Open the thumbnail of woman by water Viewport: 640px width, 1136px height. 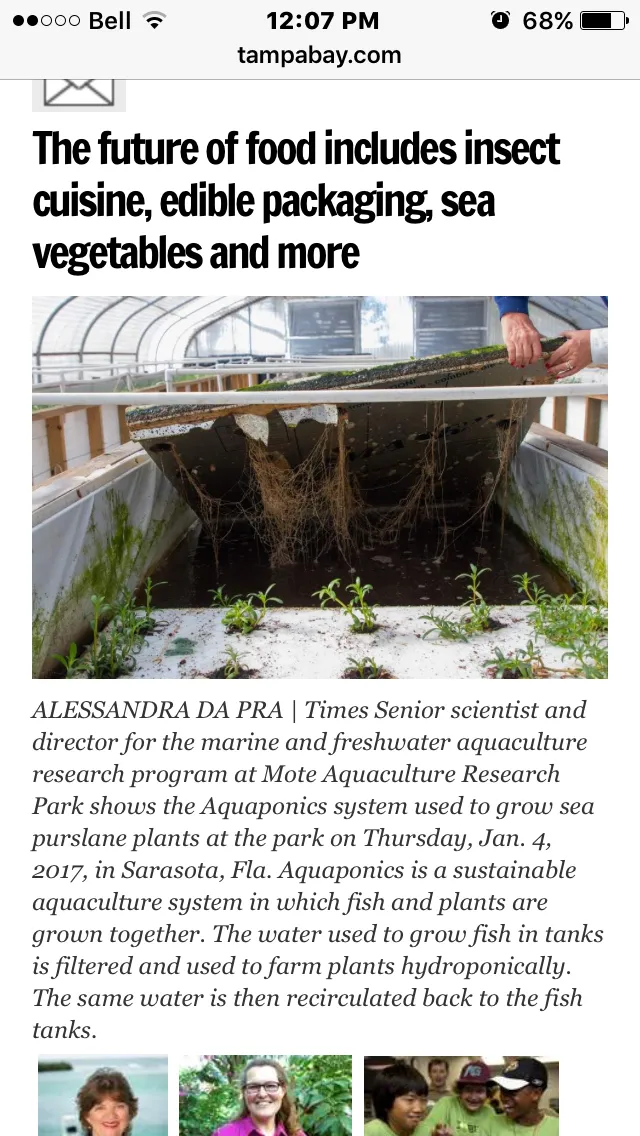tap(103, 1095)
